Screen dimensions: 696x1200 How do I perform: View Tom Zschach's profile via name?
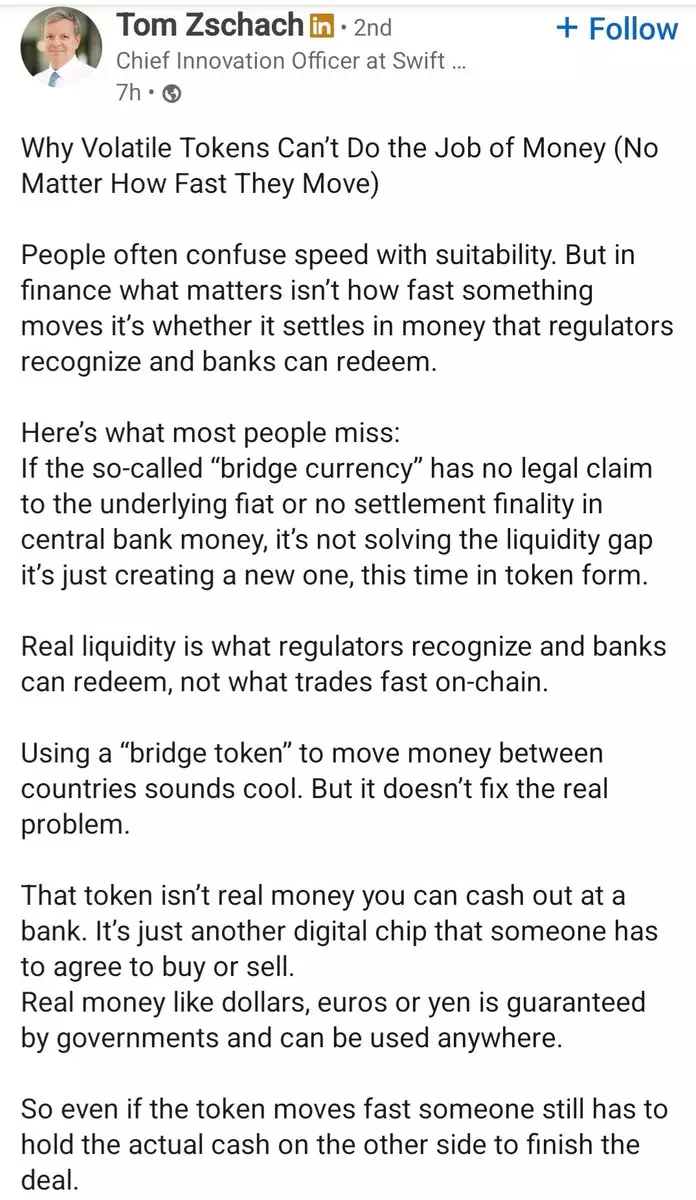(x=209, y=25)
